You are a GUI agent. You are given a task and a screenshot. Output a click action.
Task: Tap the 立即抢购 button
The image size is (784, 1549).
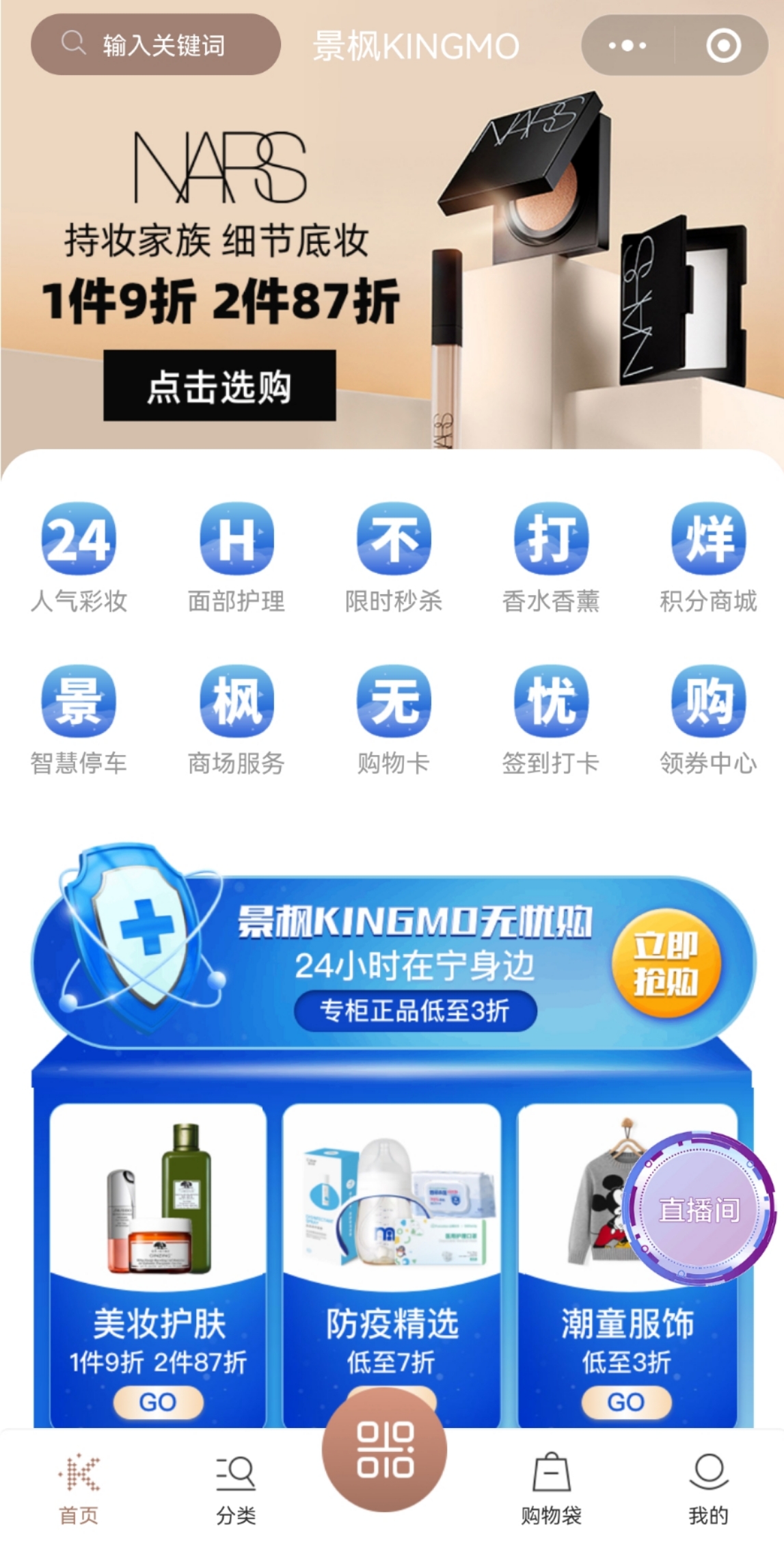(x=665, y=963)
